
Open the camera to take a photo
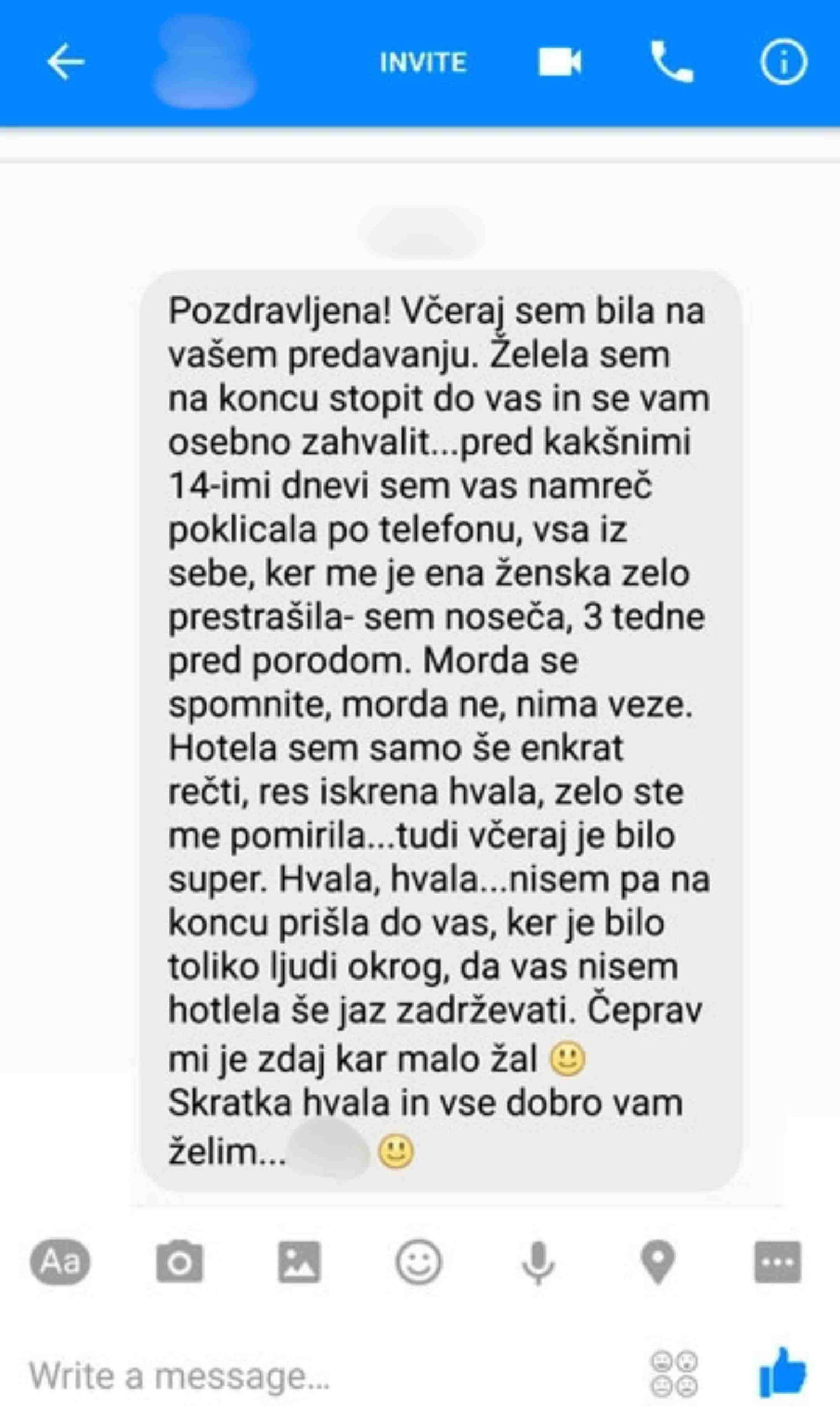click(179, 1261)
